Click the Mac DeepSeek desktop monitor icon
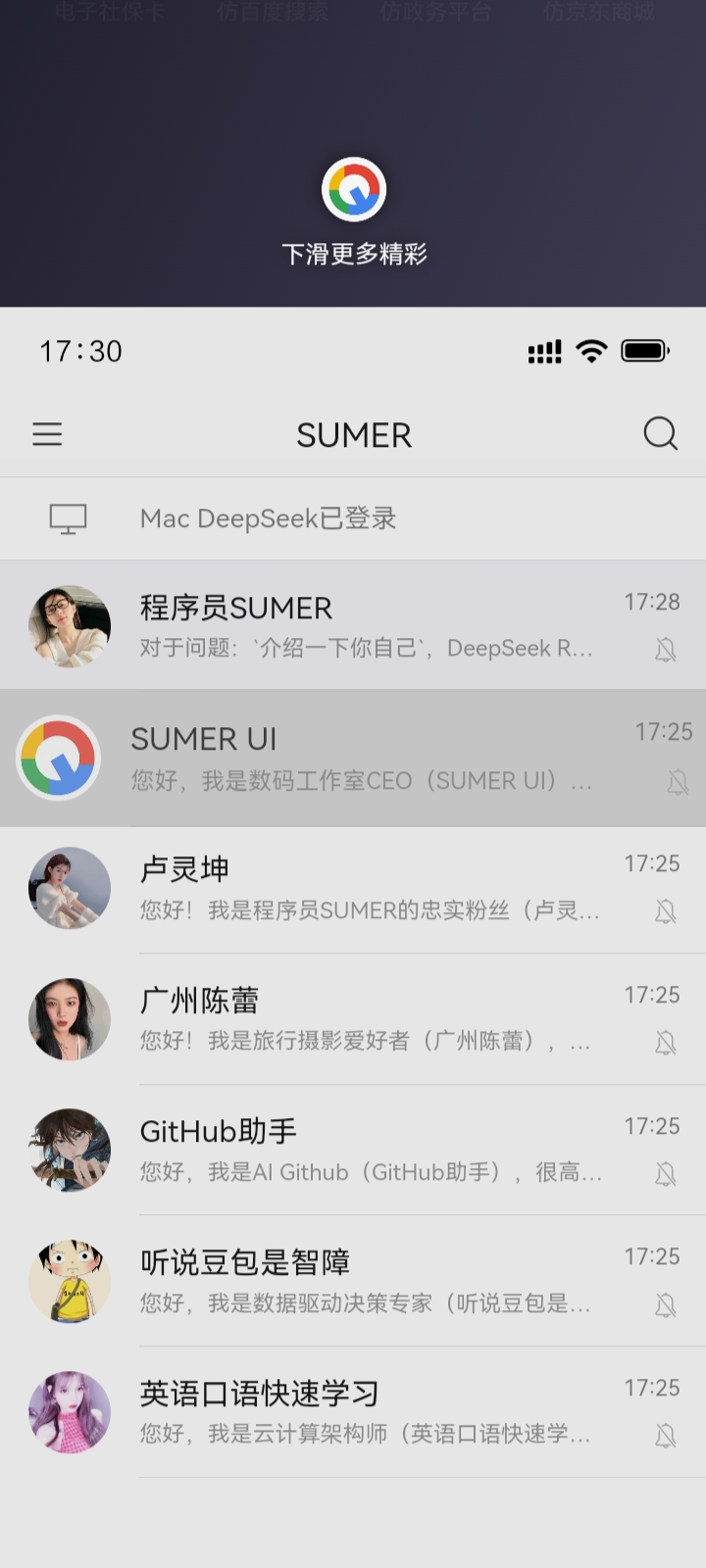Image resolution: width=706 pixels, height=1568 pixels. tap(67, 518)
